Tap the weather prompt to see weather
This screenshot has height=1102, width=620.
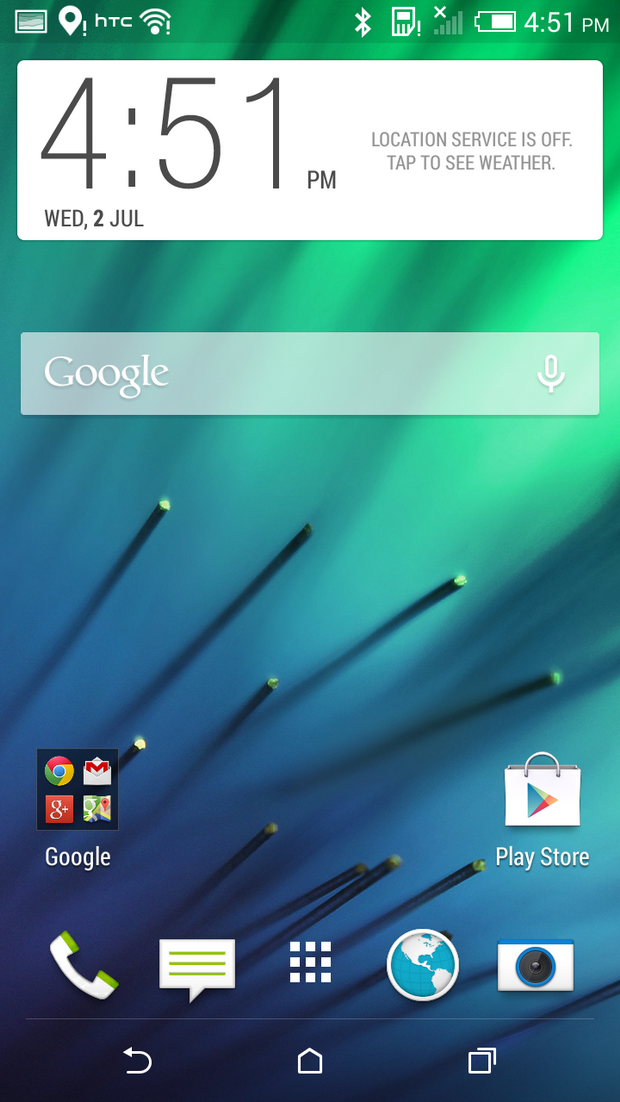[x=471, y=151]
